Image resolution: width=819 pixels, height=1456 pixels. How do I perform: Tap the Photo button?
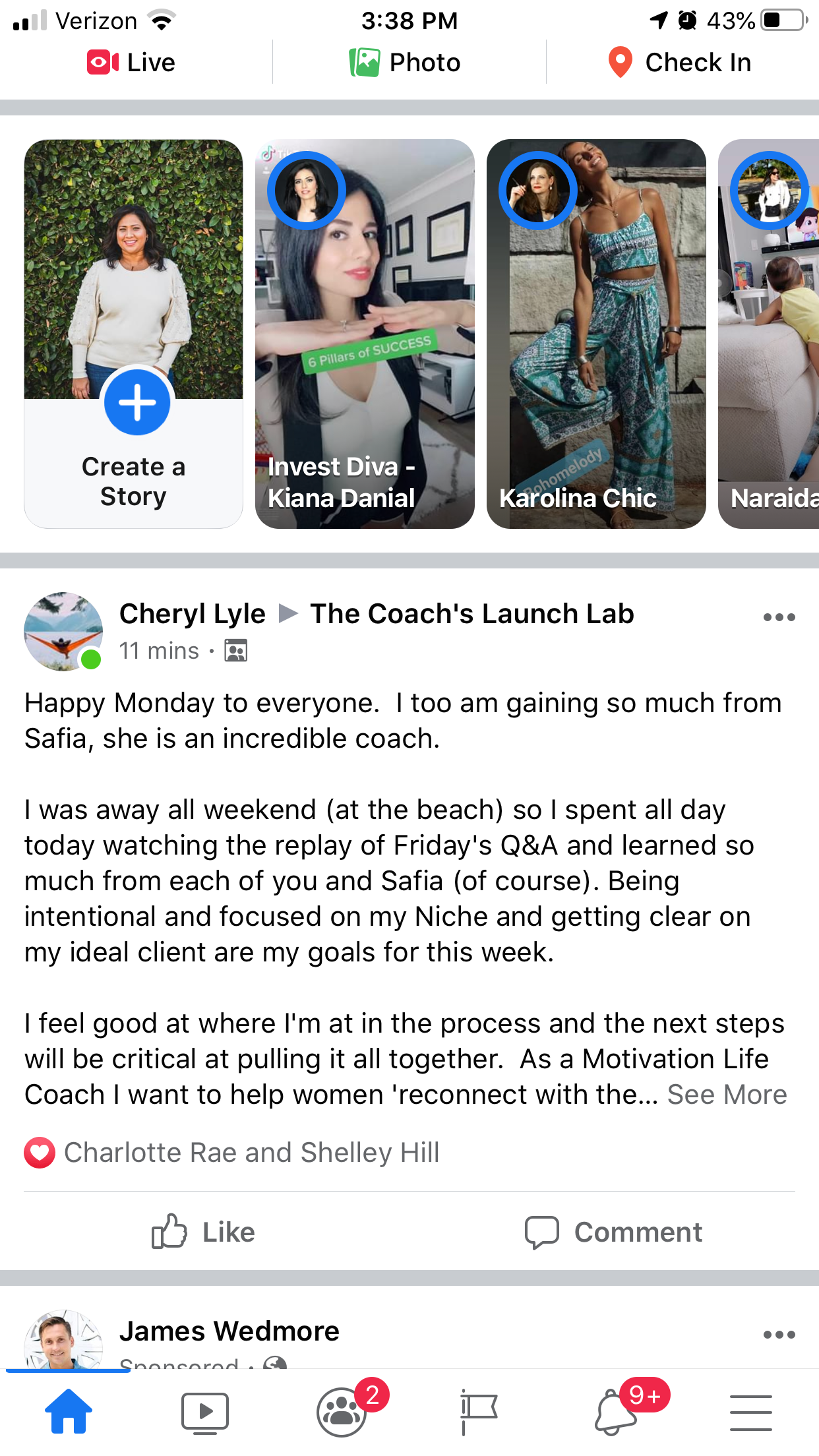coord(405,63)
